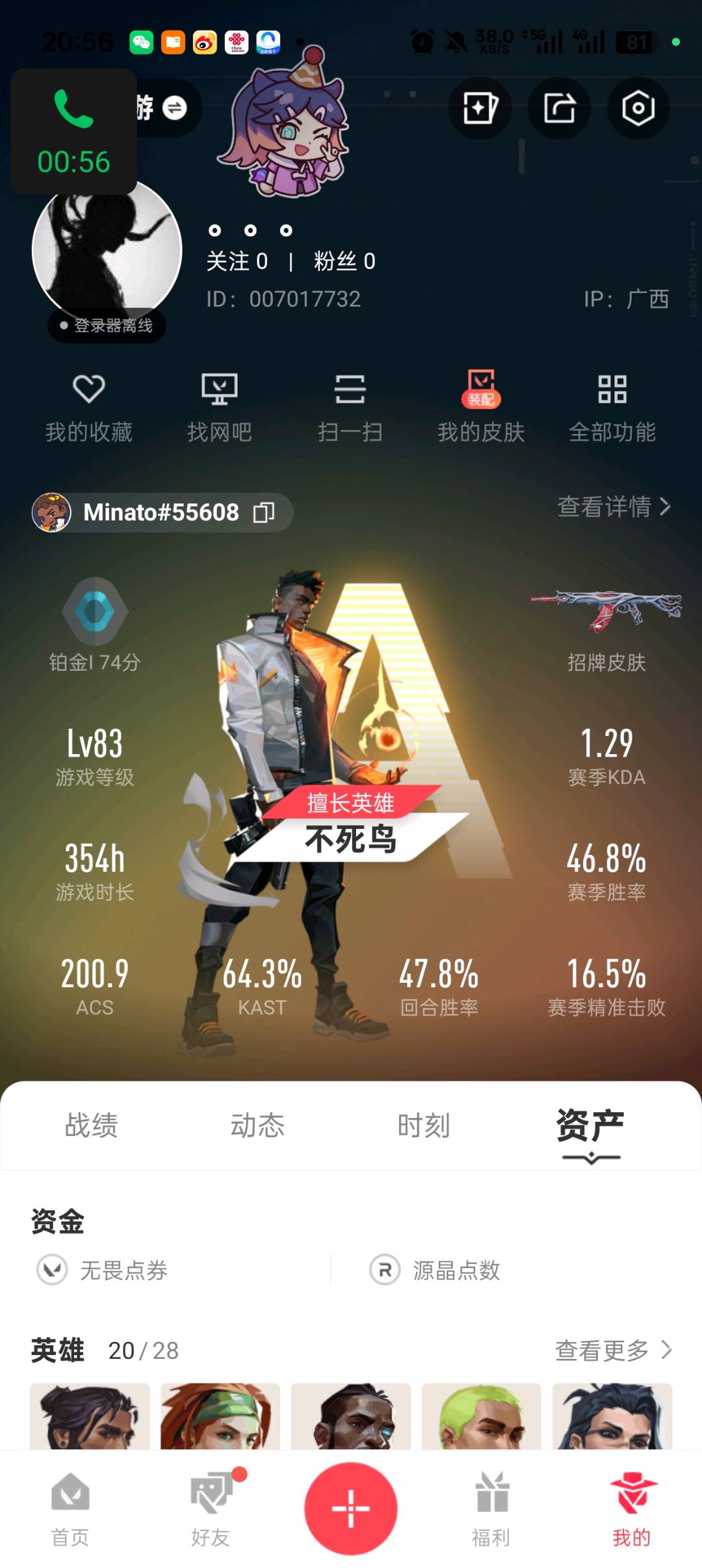702x1568 pixels.
Task: Open 福利 in bottom navigation
Action: (x=491, y=1510)
